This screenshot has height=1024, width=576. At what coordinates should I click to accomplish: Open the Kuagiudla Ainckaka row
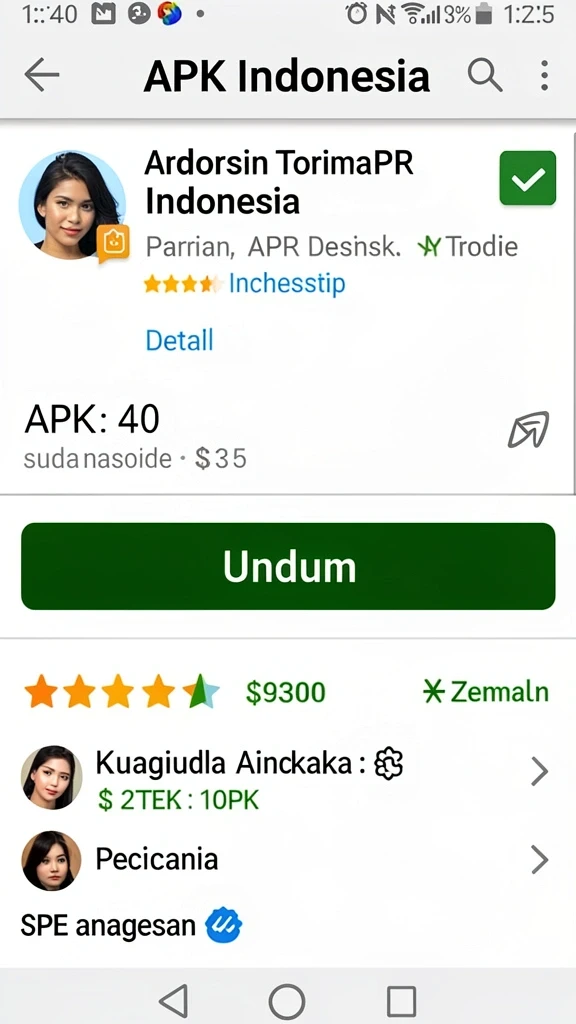pos(288,777)
